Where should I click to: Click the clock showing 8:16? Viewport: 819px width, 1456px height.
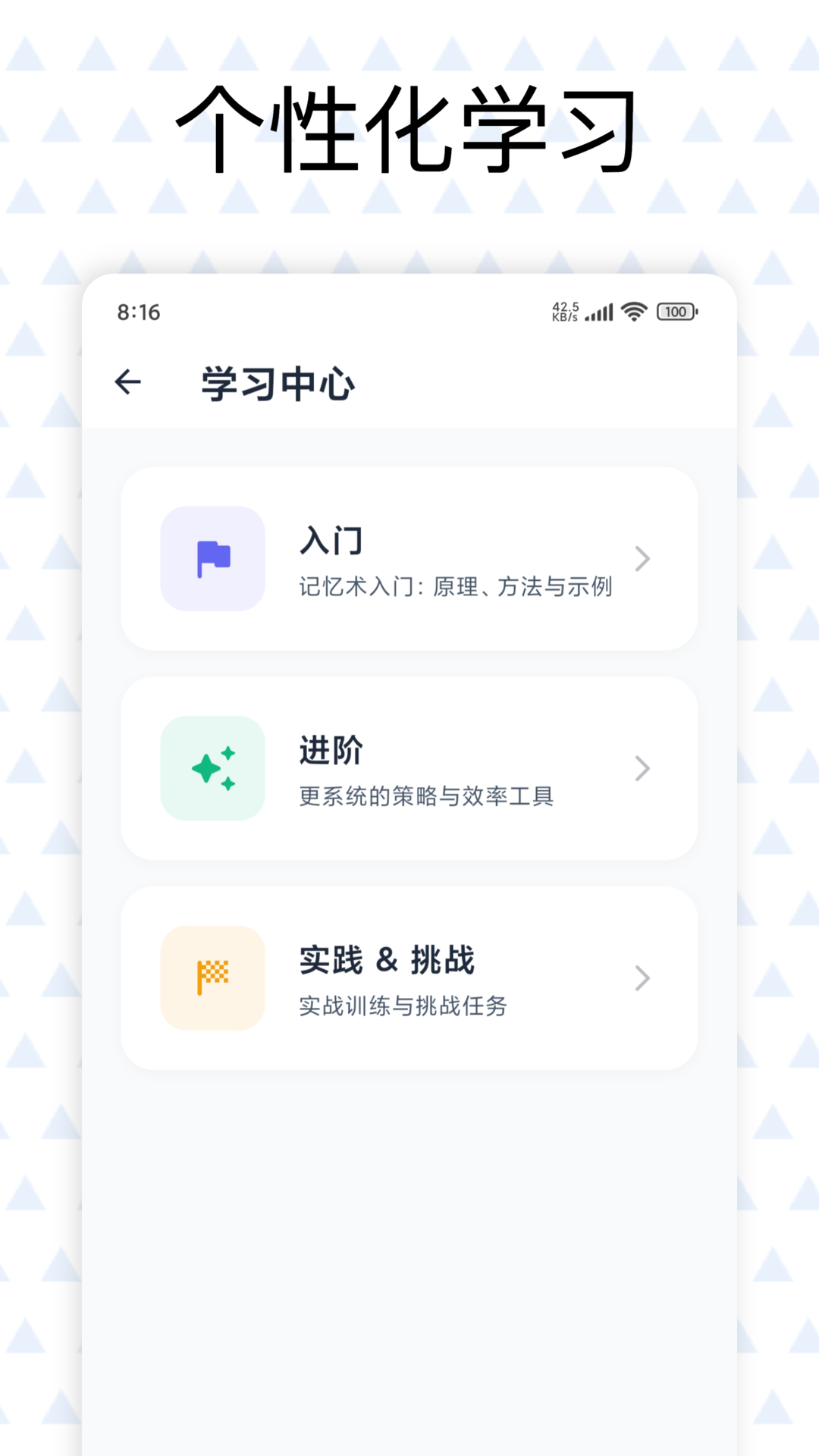coord(137,311)
